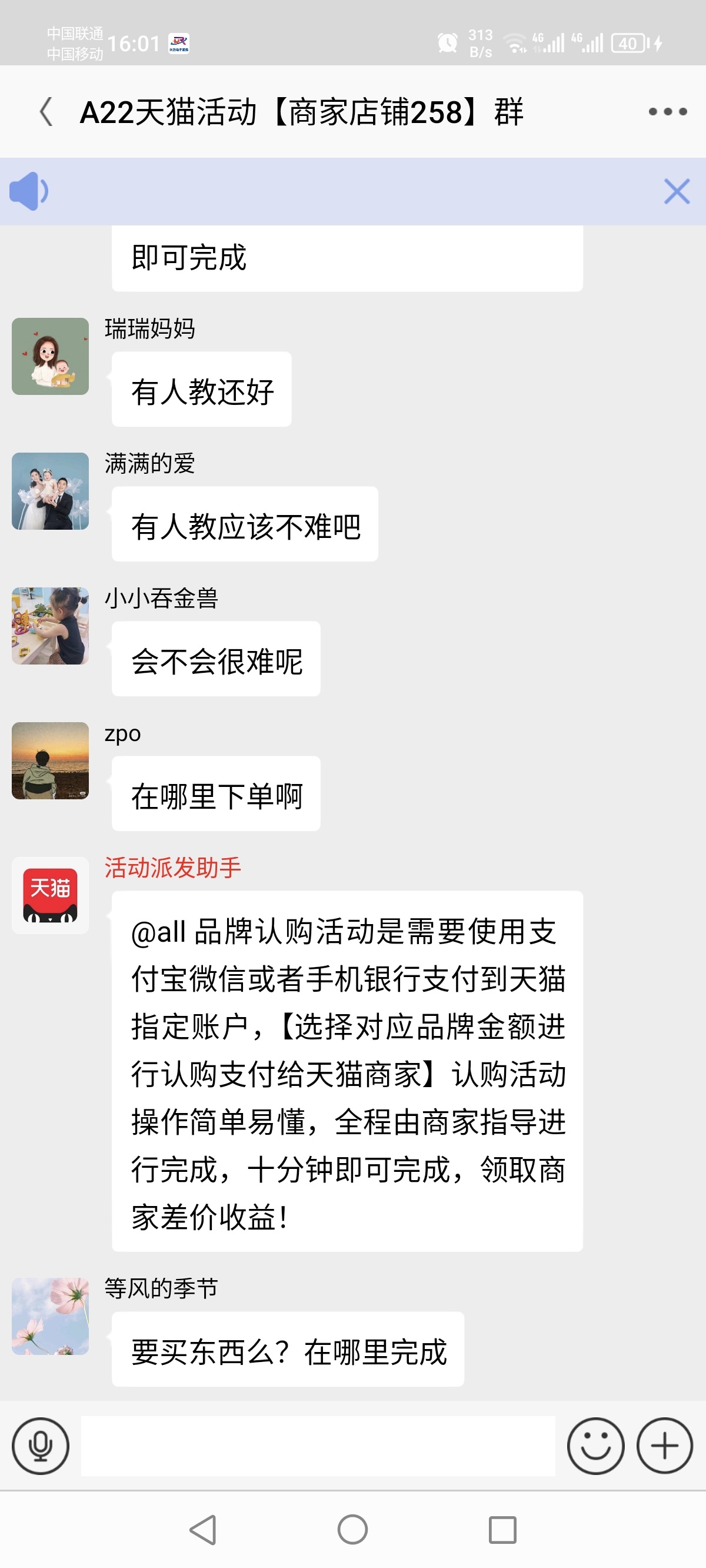Viewport: 706px width, 1568px height.
Task: Go back from the group chat
Action: (46, 112)
